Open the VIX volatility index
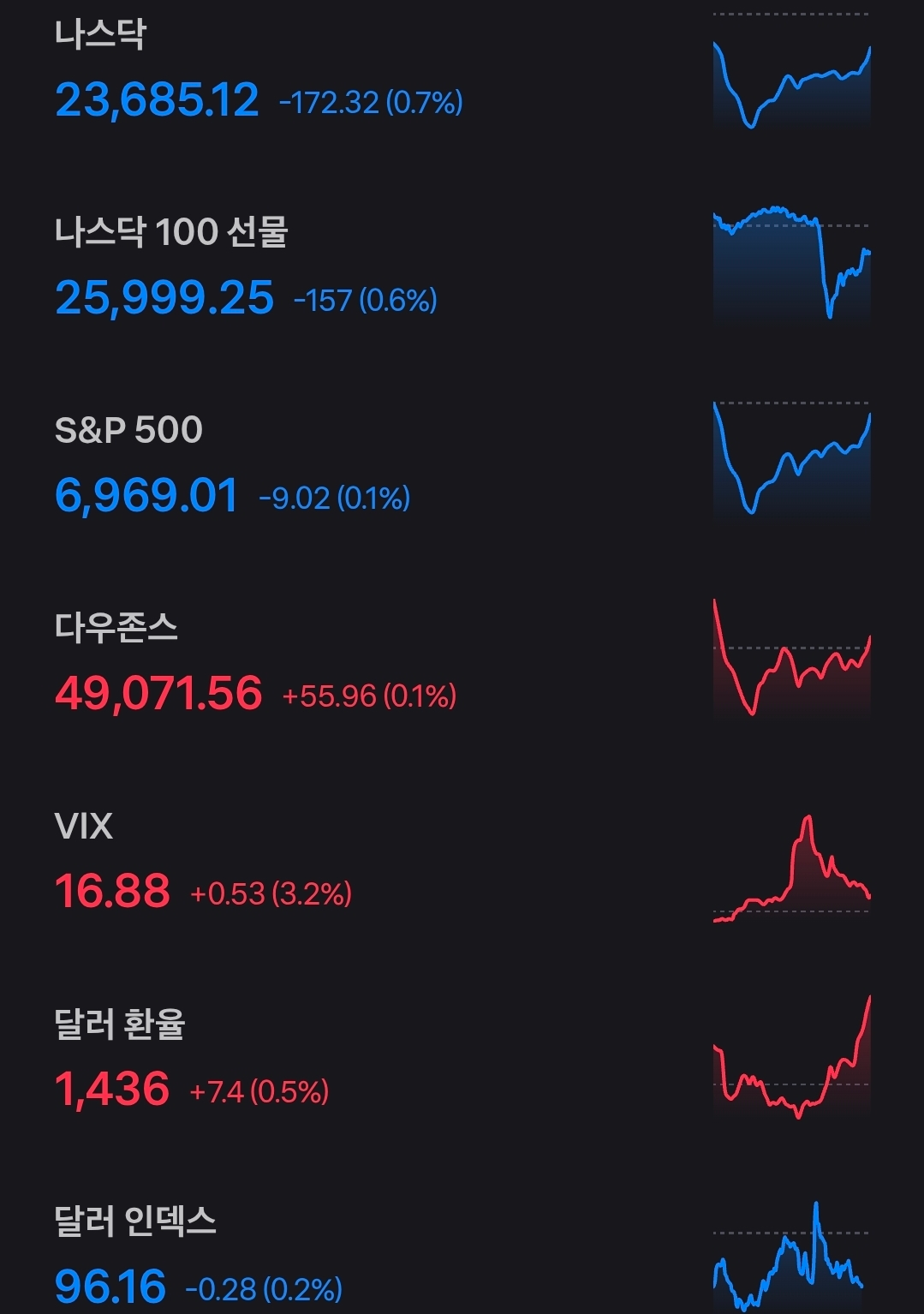This screenshot has width=924, height=1314. 257,861
